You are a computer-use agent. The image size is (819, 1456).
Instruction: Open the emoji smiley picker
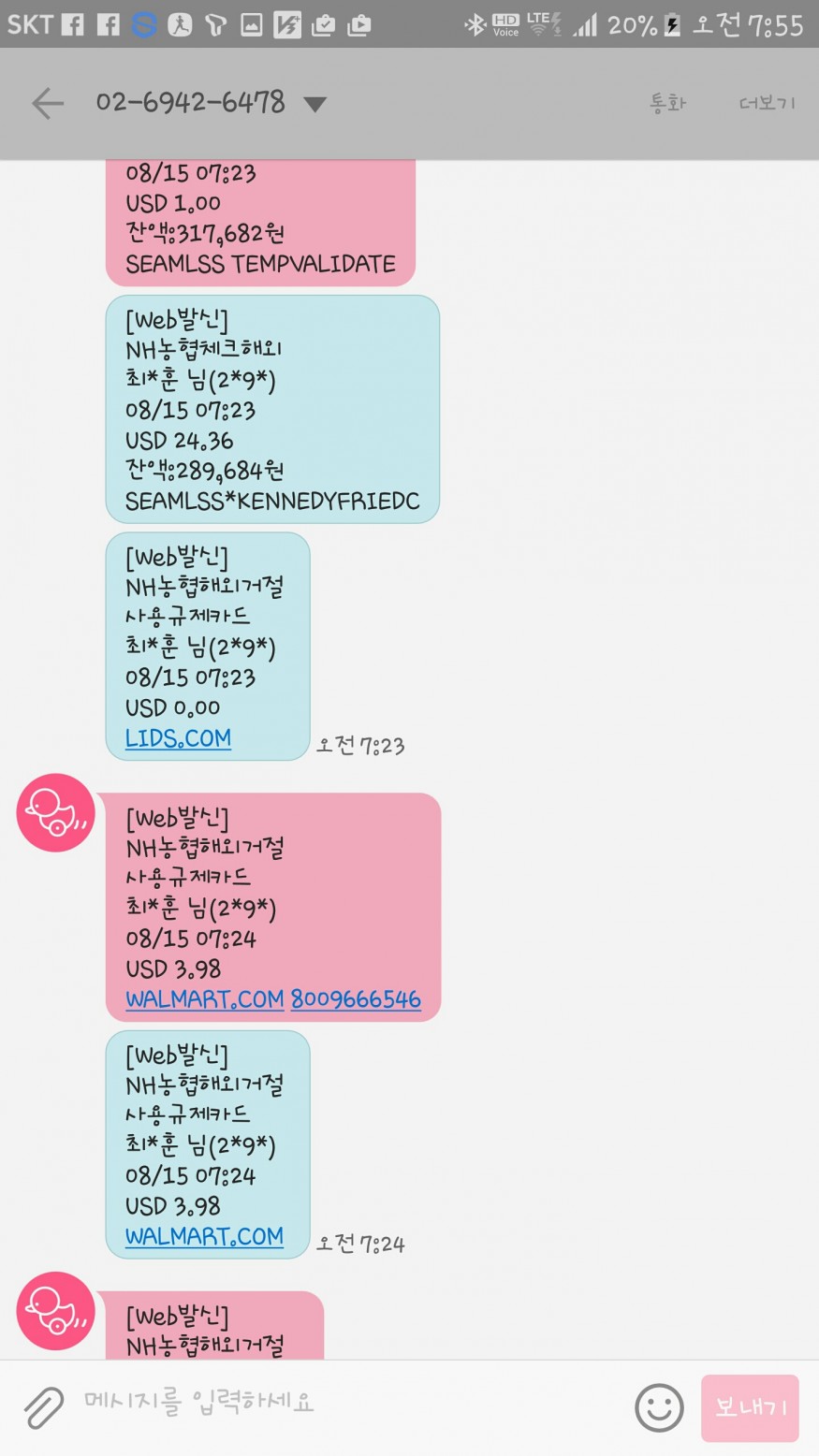(x=659, y=1406)
